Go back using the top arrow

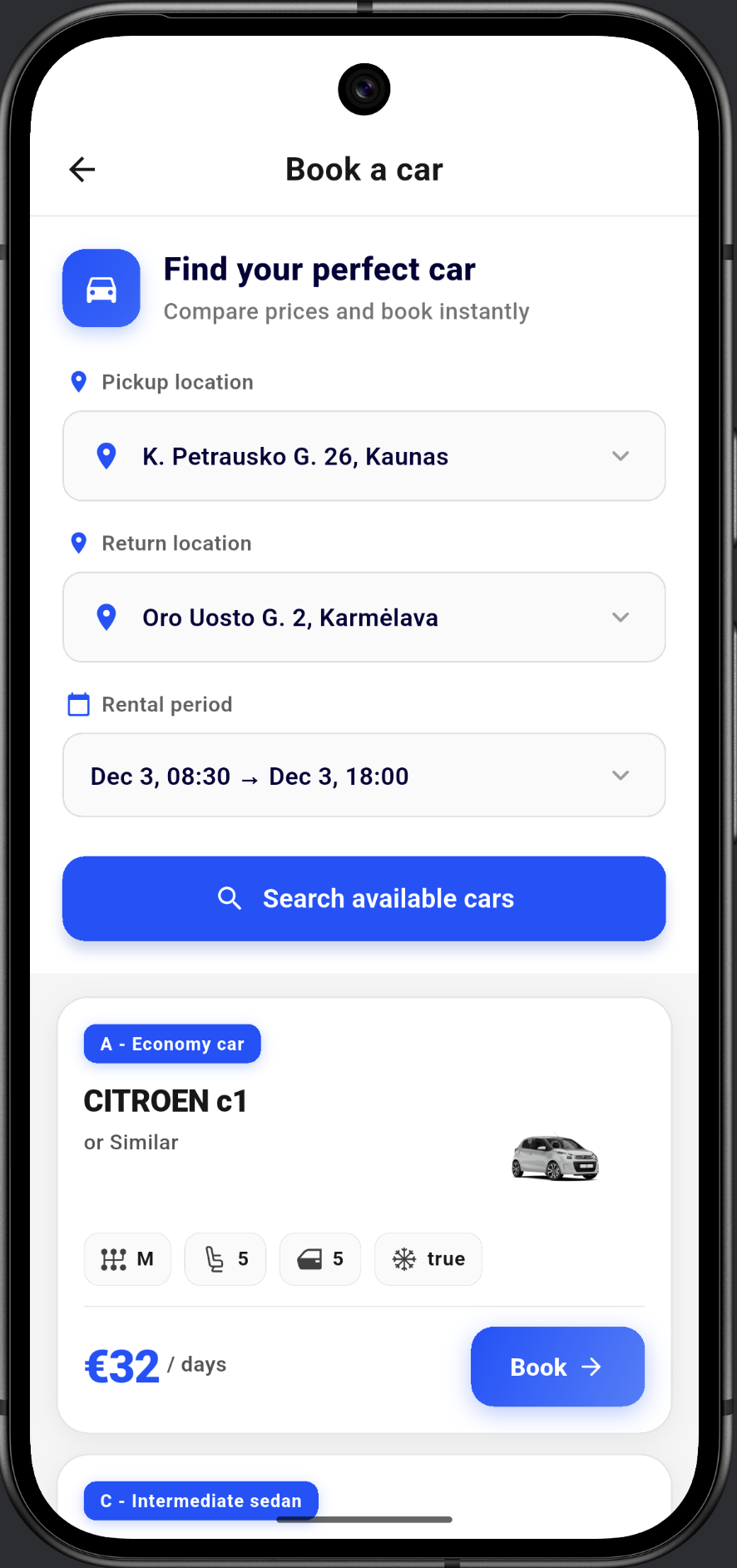click(82, 170)
